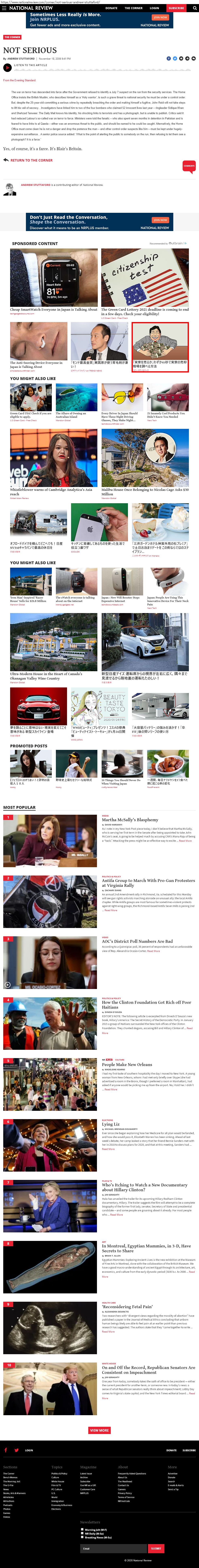
Task: Tap Donate in the top bar
Action: pos(111,8)
